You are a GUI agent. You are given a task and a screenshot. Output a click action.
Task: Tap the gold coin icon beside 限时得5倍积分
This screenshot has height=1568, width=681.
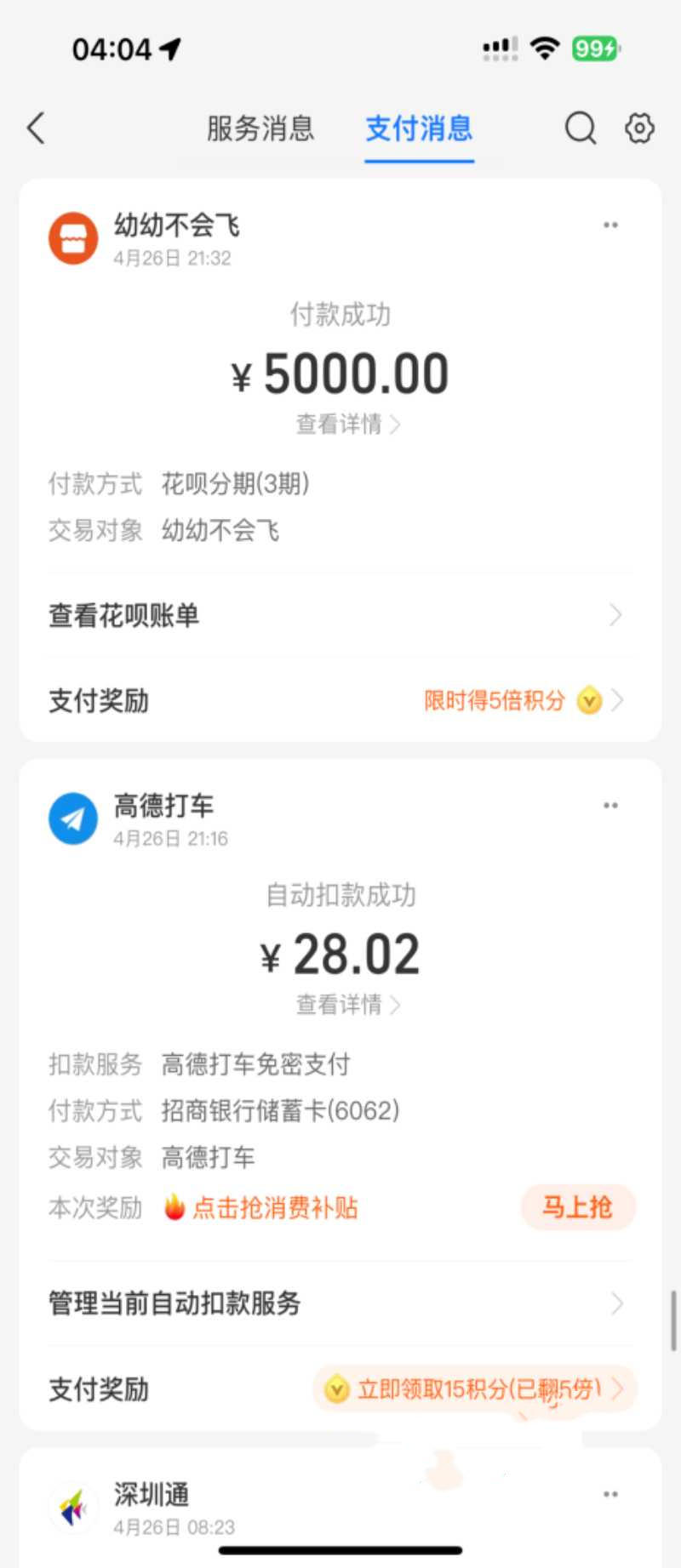[589, 701]
